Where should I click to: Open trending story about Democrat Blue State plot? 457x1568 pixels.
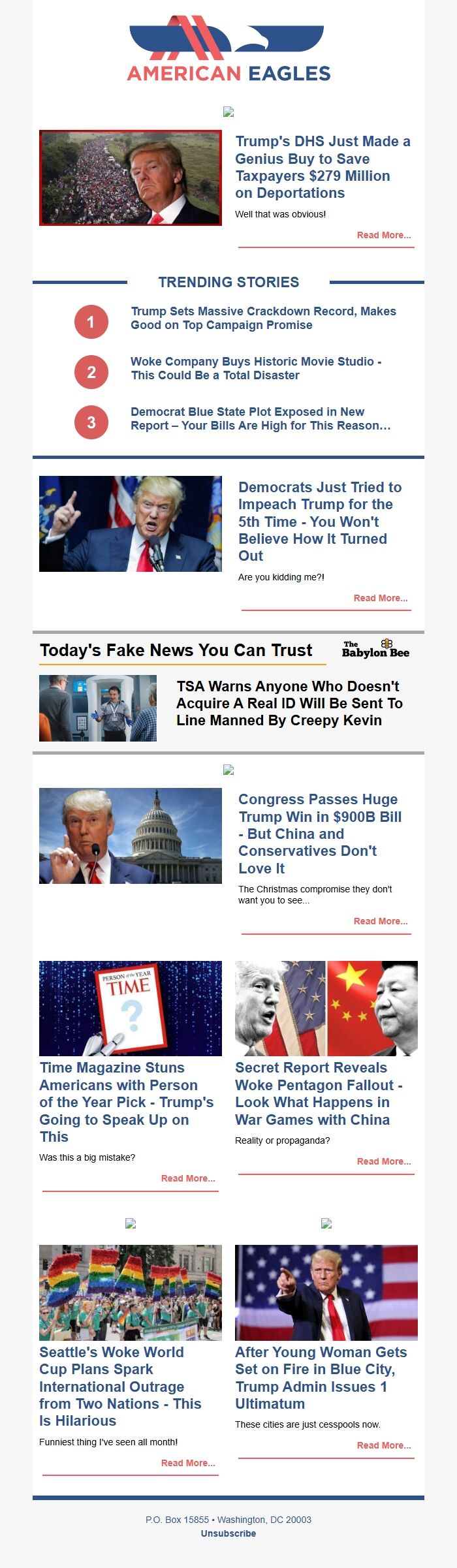click(260, 418)
